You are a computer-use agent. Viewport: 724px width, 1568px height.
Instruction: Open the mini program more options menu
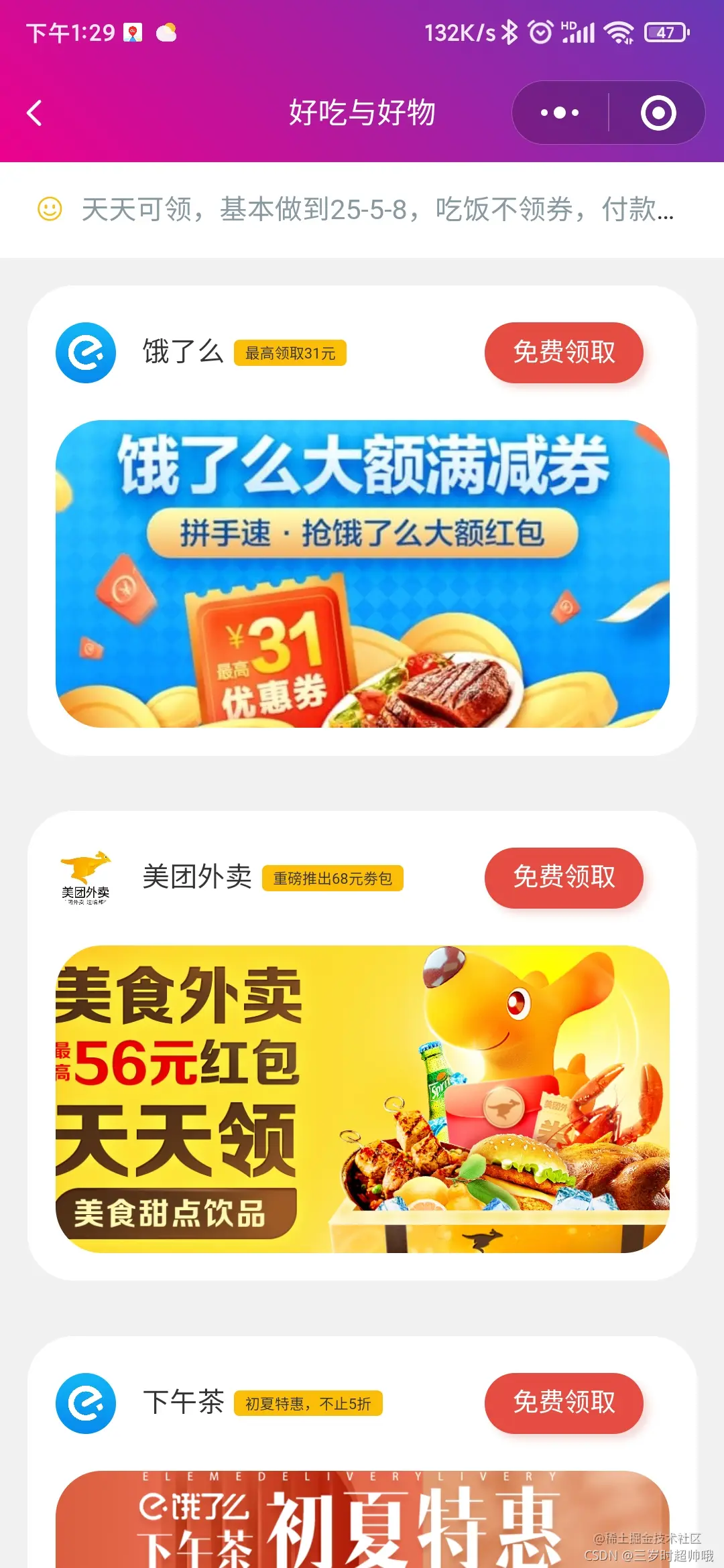click(560, 113)
